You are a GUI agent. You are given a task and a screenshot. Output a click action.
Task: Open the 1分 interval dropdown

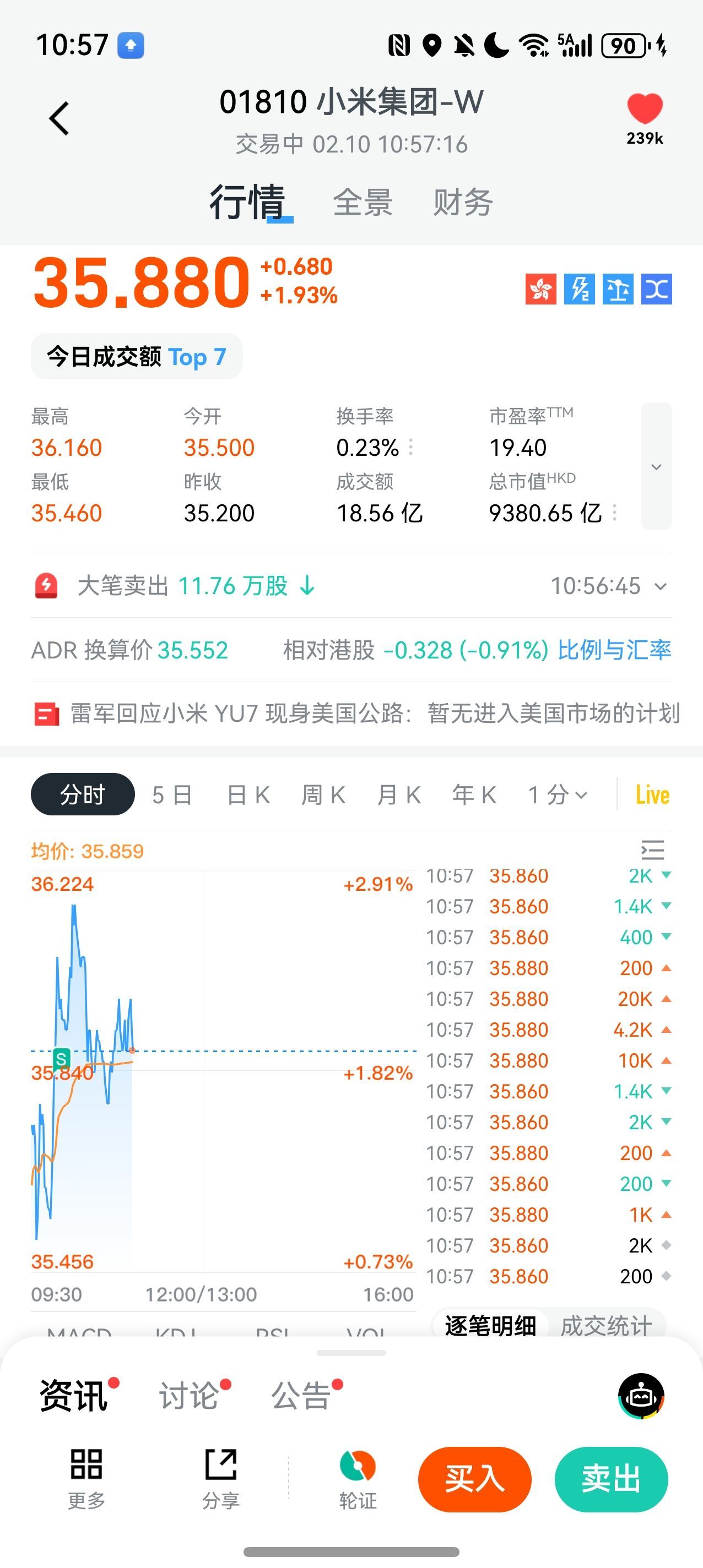558,795
